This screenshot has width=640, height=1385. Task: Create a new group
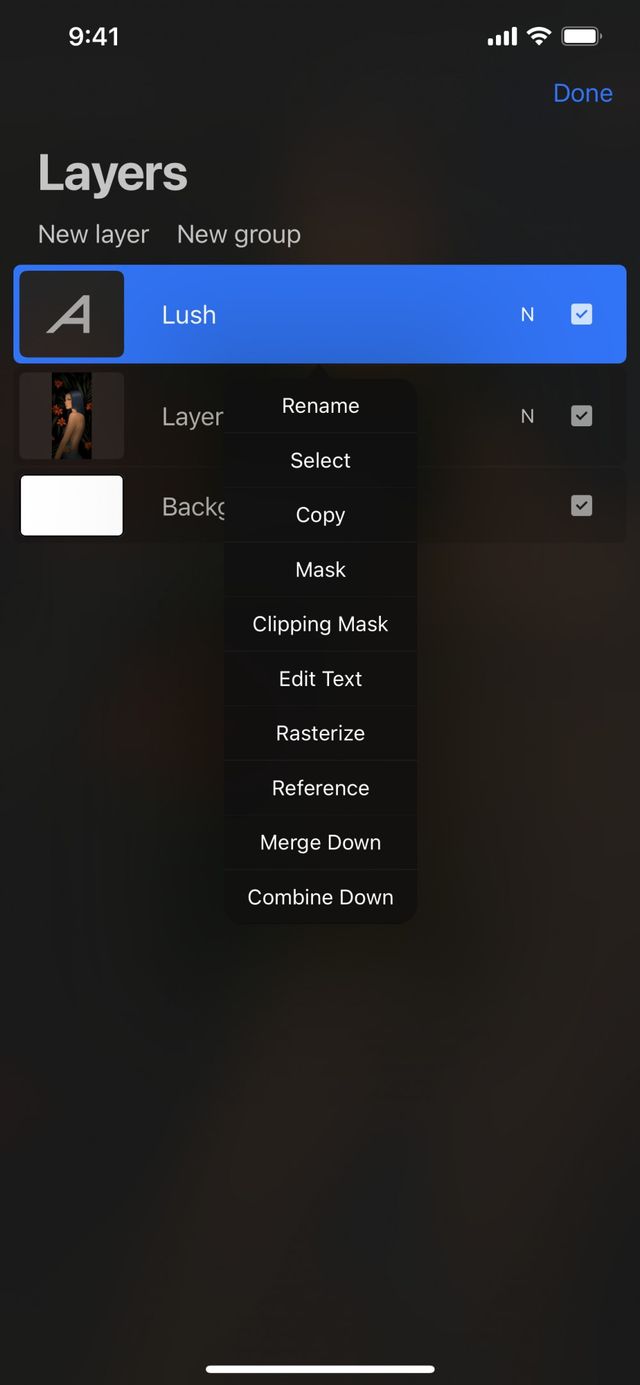coord(238,234)
